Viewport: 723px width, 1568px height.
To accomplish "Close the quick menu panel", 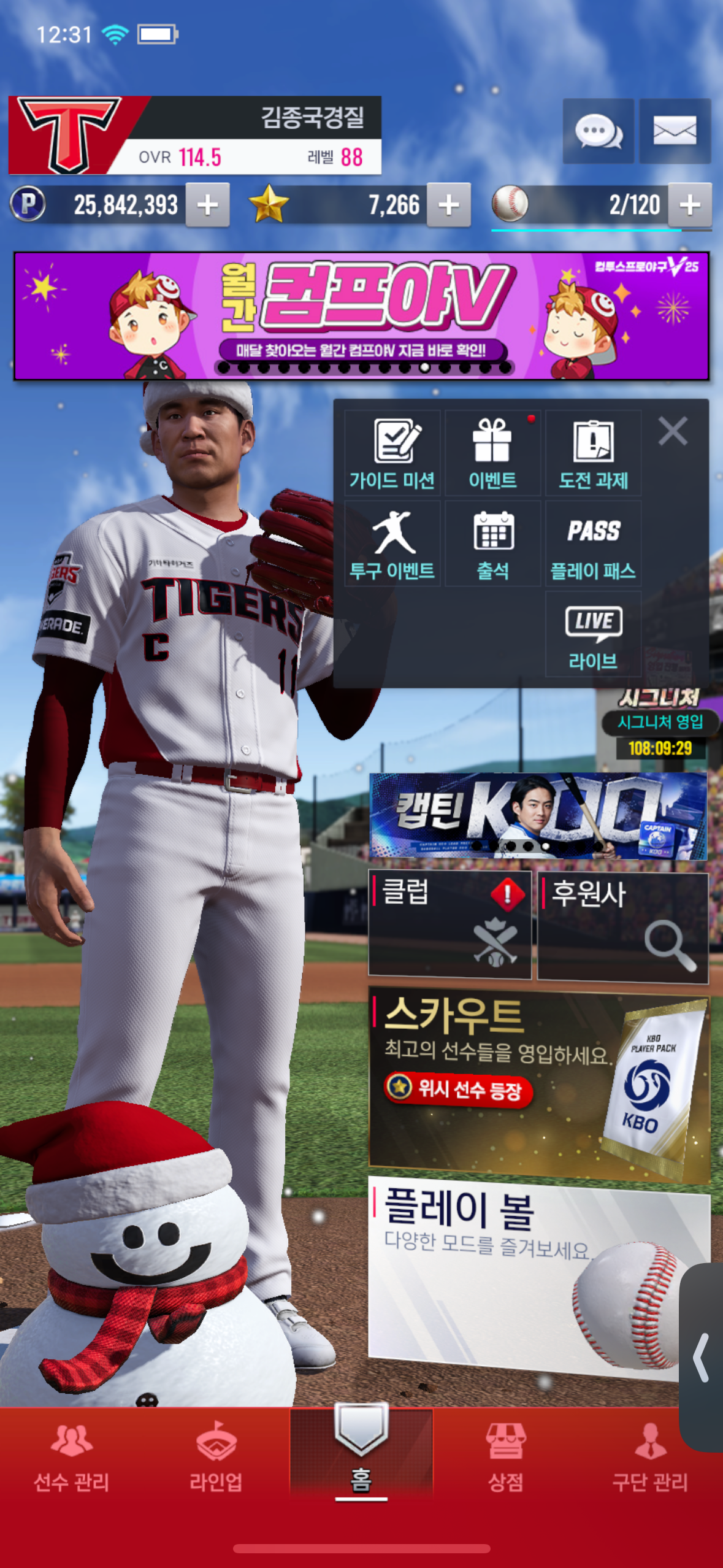I will point(673,431).
